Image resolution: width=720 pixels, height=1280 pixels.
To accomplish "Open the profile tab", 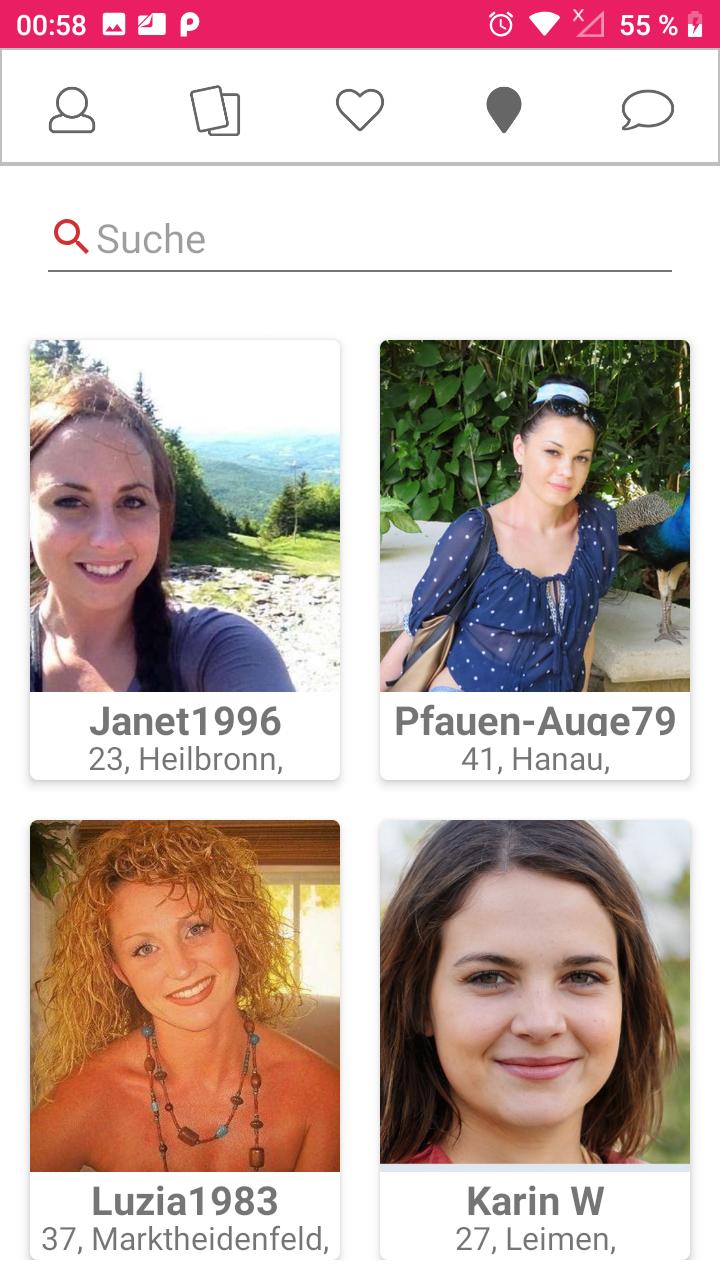I will click(72, 109).
